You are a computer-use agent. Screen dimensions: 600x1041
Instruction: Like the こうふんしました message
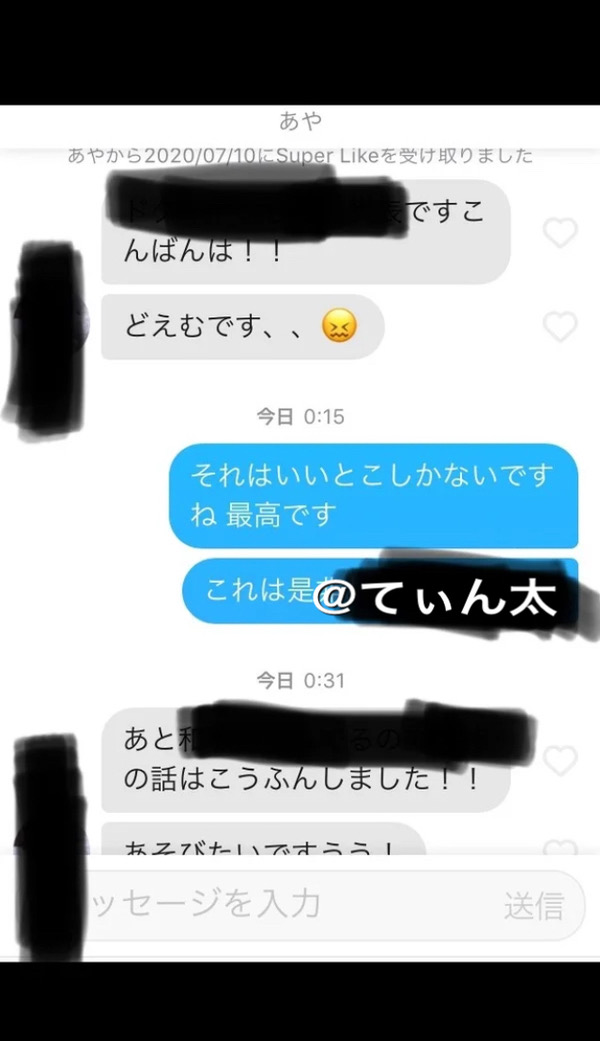560,761
